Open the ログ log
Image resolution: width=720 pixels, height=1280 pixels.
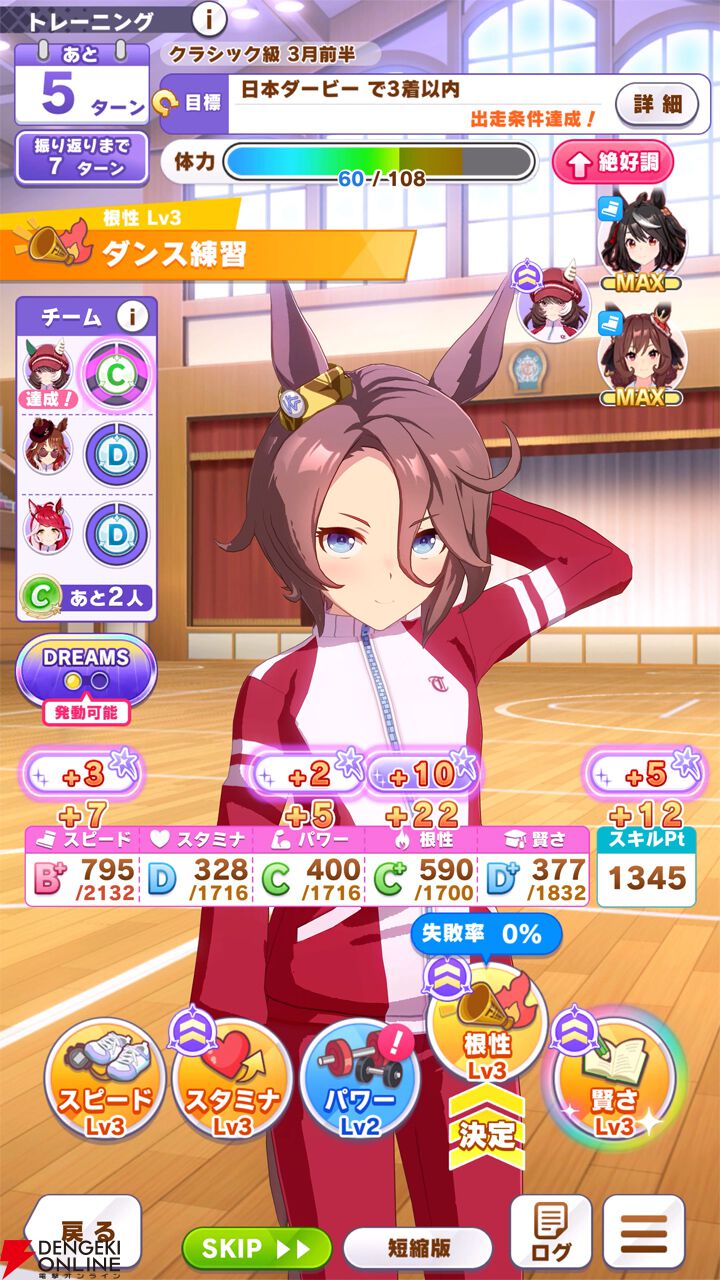[x=551, y=1233]
